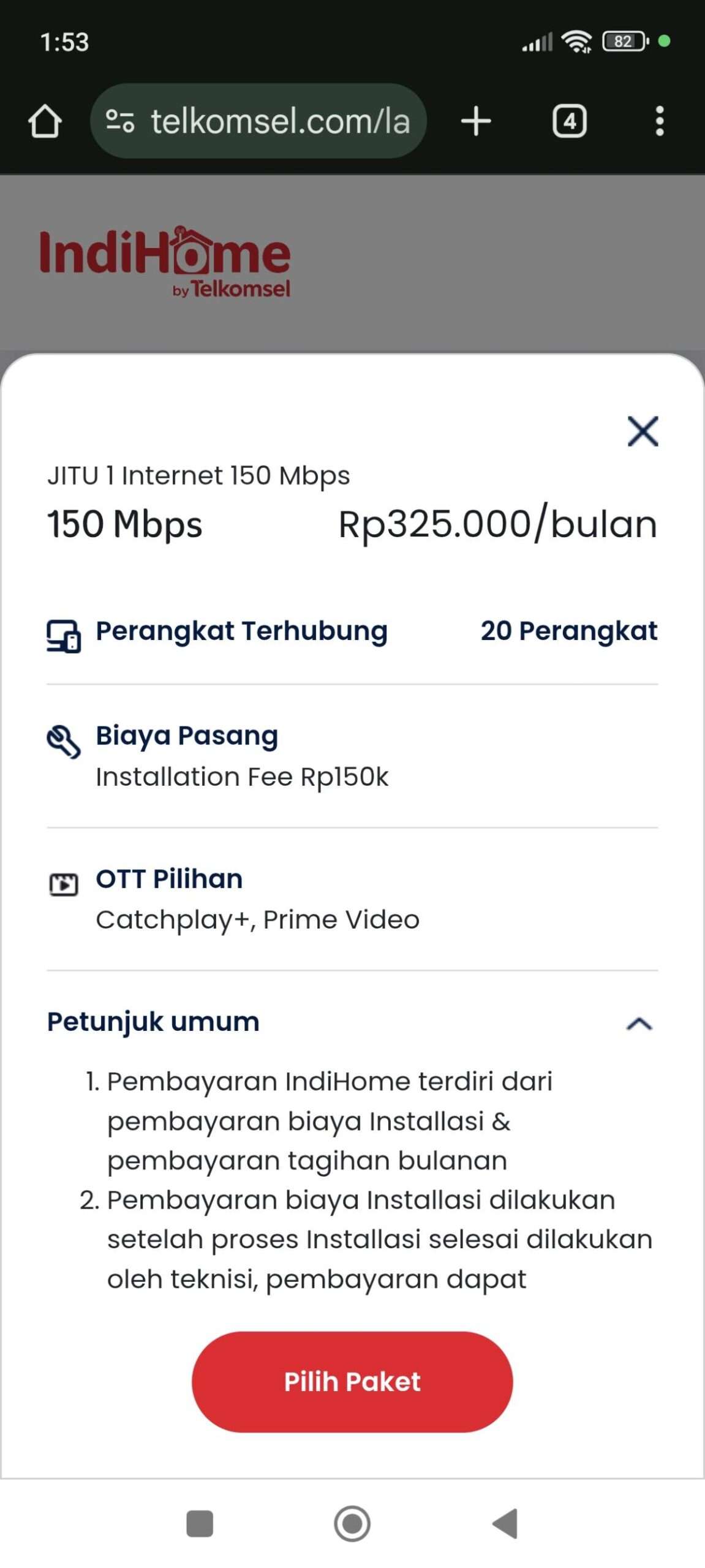The height and width of the screenshot is (1568, 705).
Task: Select the Petunjuk umum heading
Action: [x=154, y=1020]
